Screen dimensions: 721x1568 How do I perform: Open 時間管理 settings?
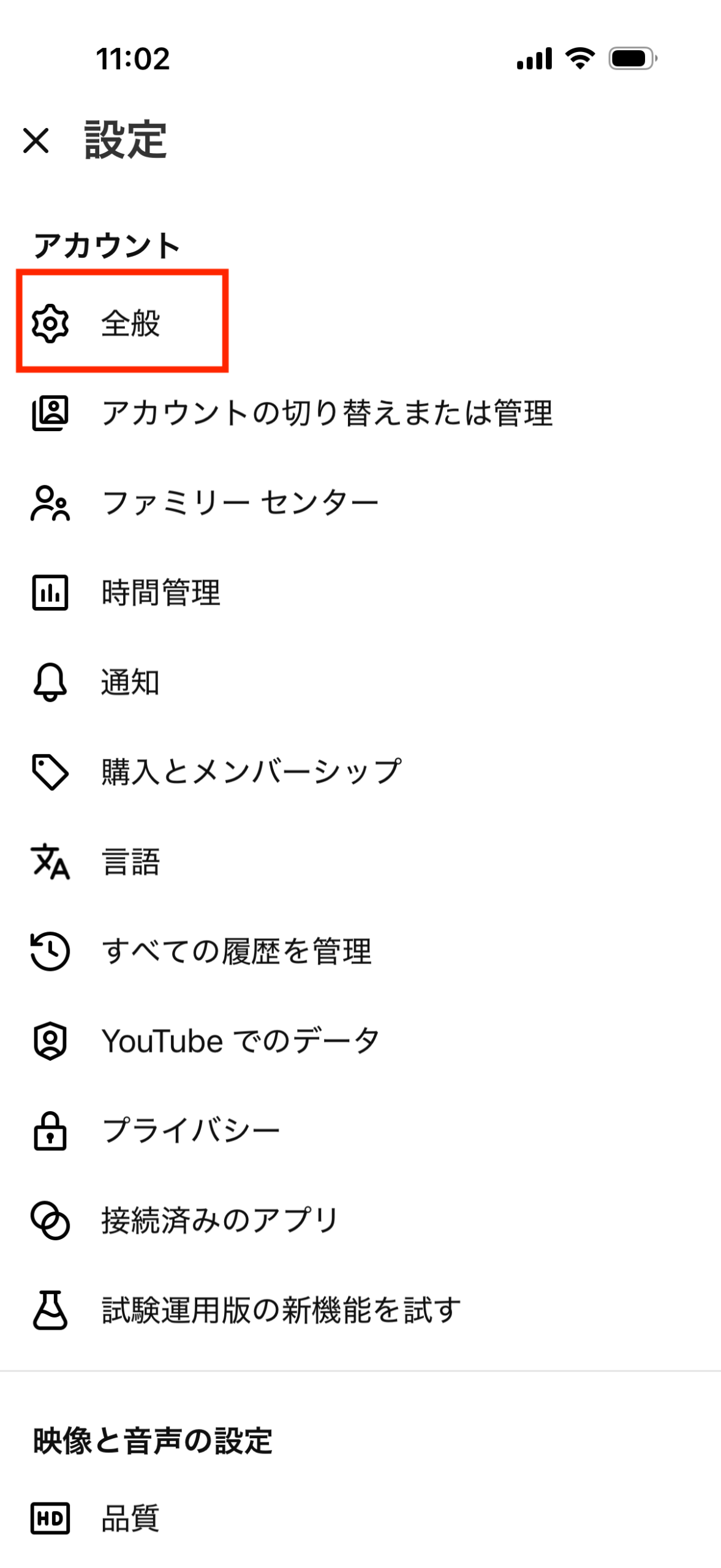click(160, 592)
